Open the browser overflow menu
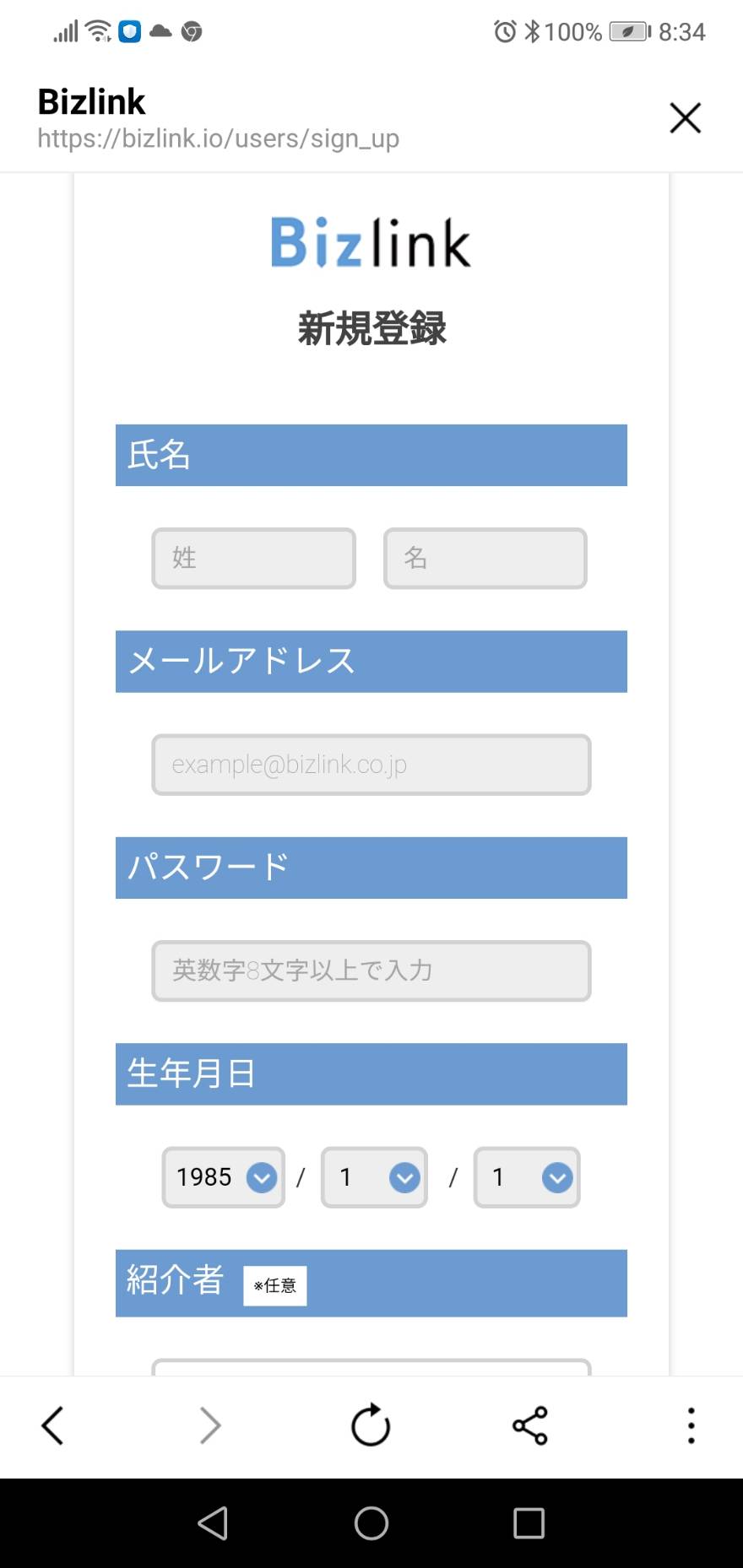 click(x=691, y=1426)
